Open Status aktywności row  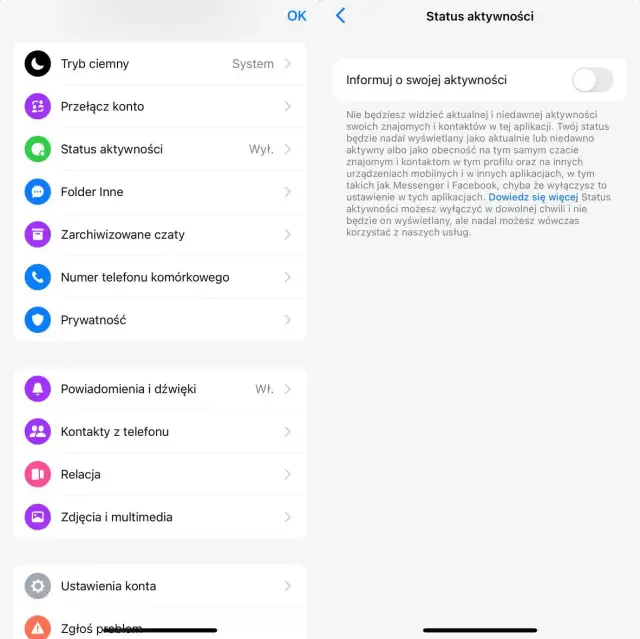[x=160, y=149]
